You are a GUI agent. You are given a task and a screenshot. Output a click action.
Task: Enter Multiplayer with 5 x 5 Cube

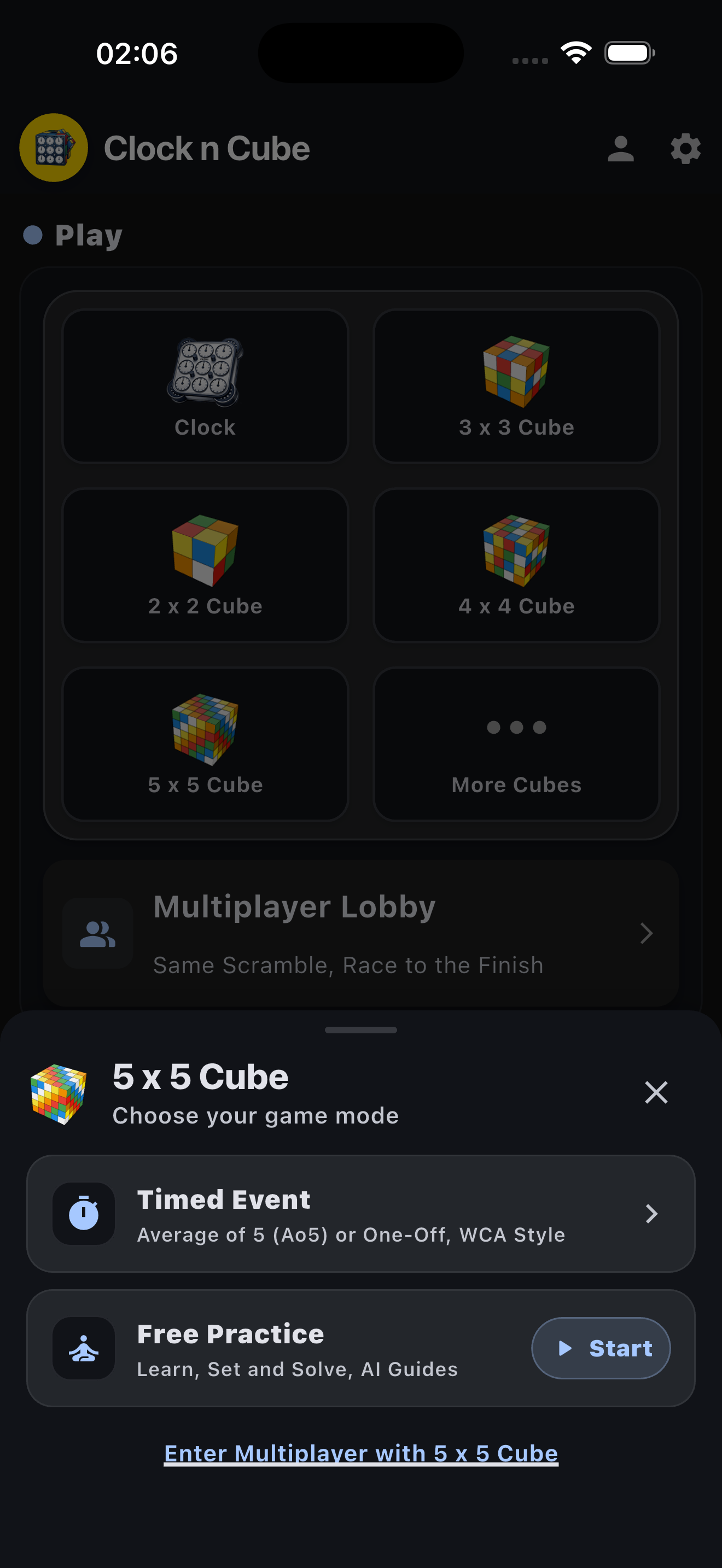[x=361, y=1452]
